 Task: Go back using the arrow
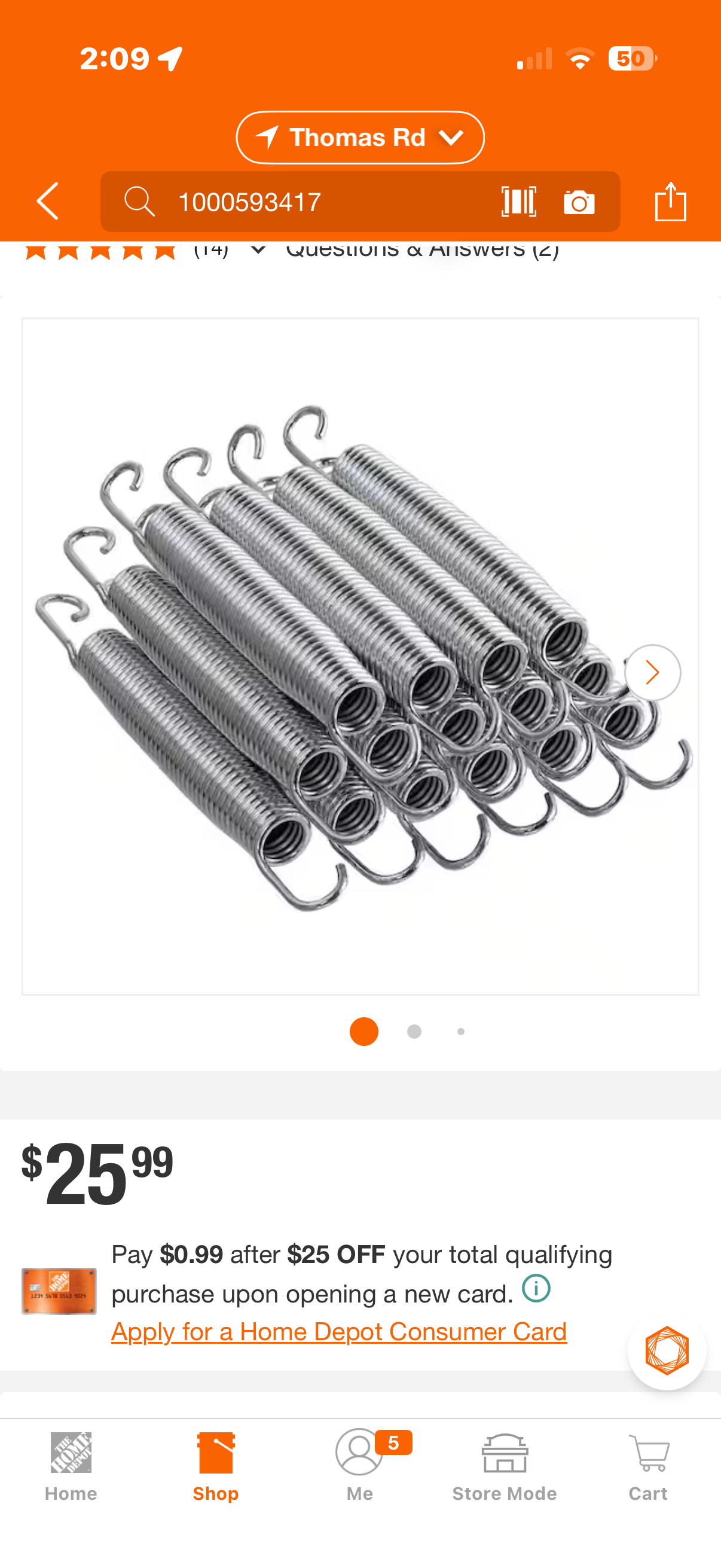47,201
